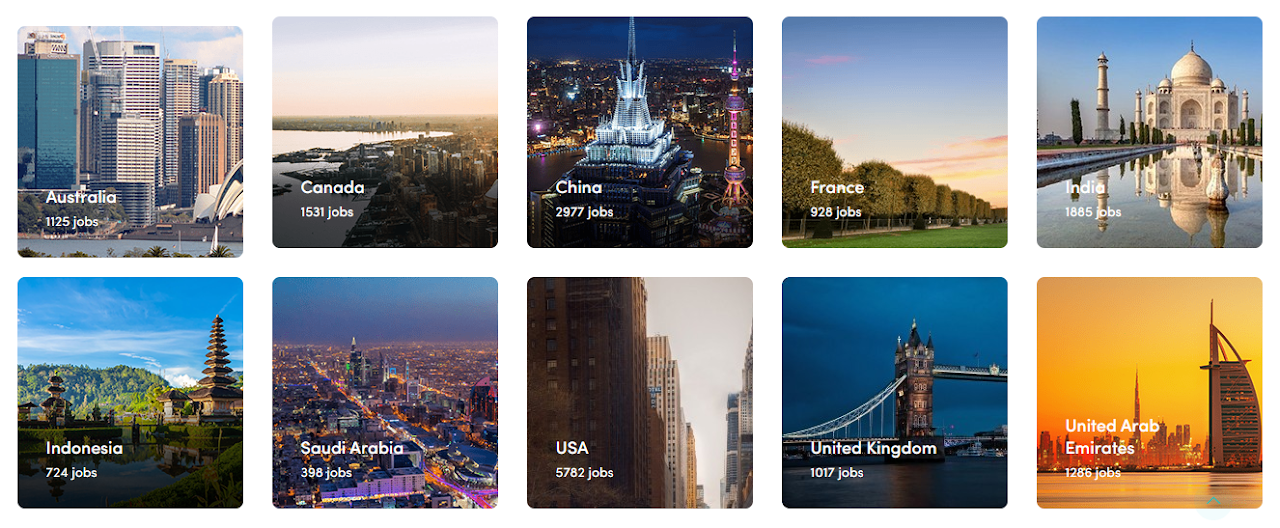Select the China jobs tile
The image size is (1280, 528).
639,131
